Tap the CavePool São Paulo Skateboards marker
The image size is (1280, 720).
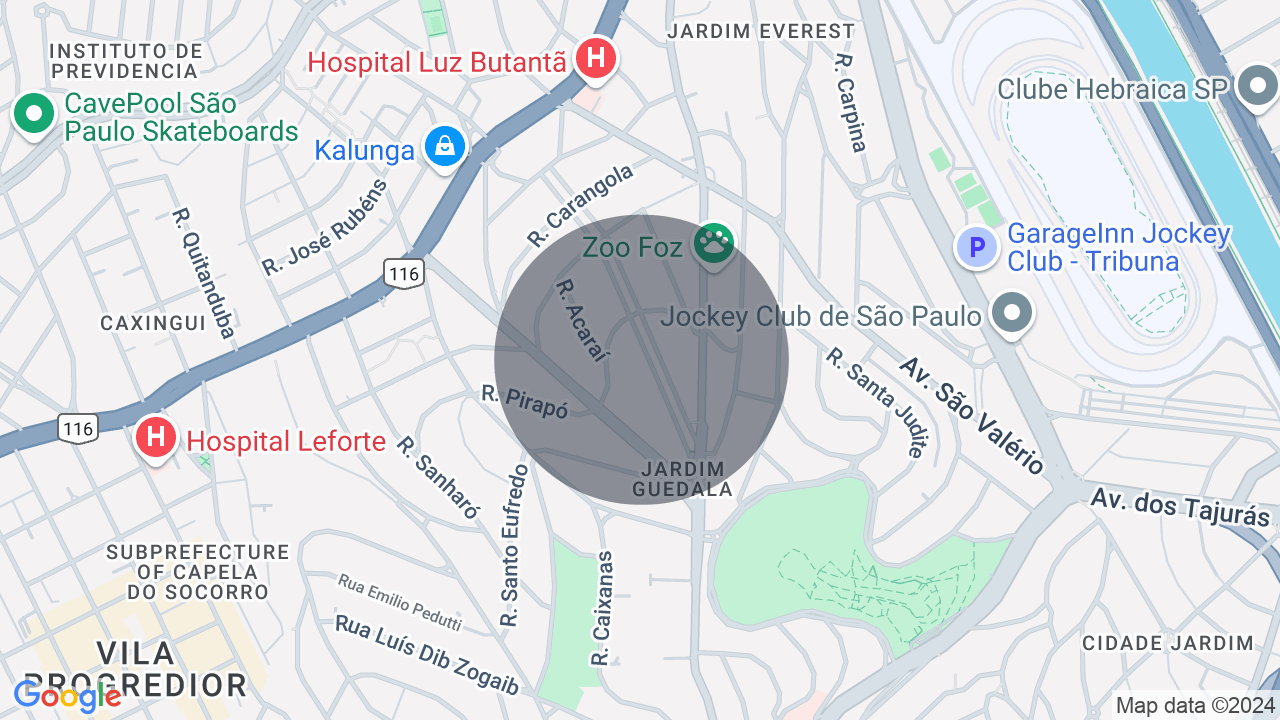pyautogui.click(x=33, y=114)
